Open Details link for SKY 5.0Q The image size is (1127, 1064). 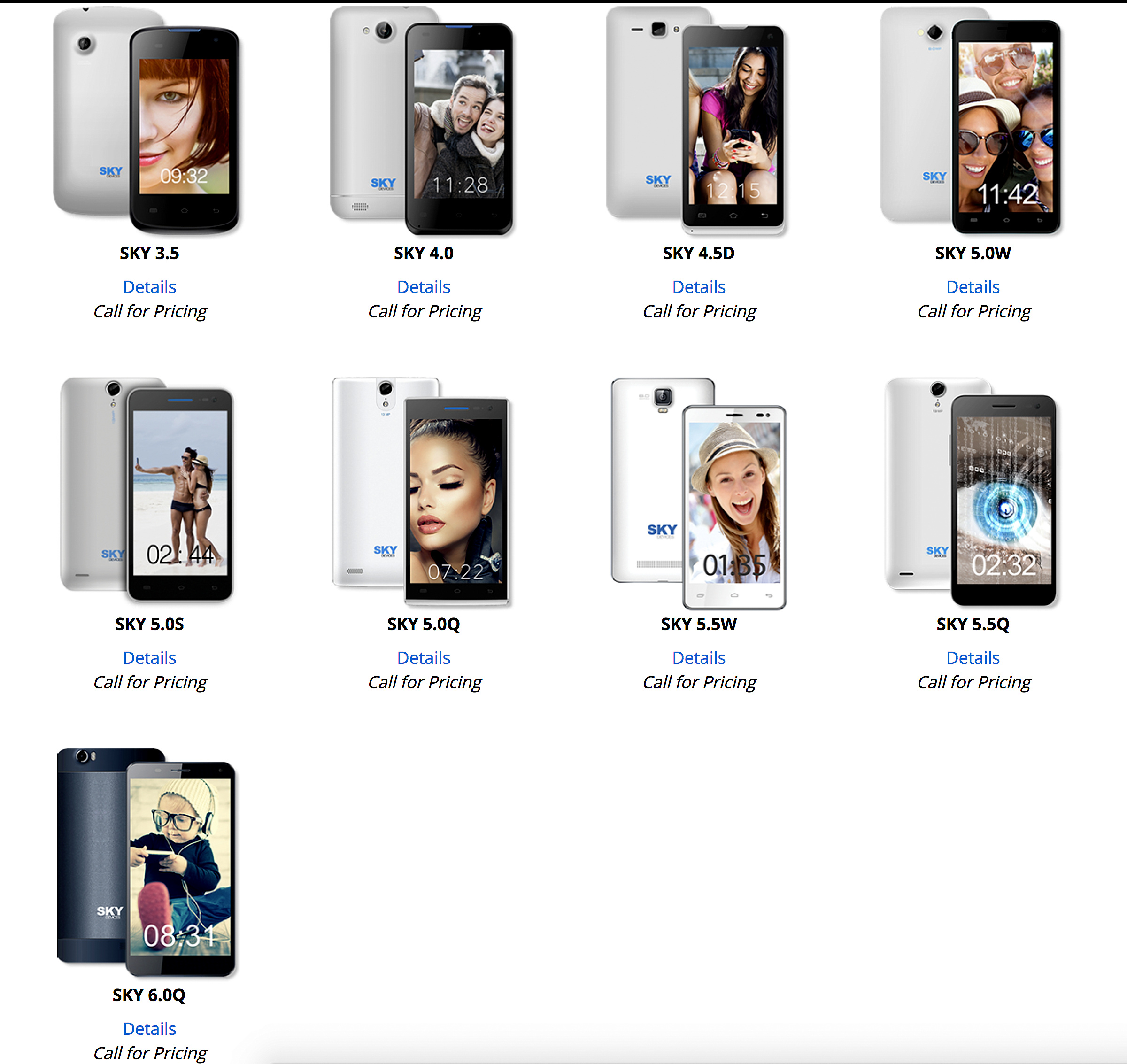[423, 658]
